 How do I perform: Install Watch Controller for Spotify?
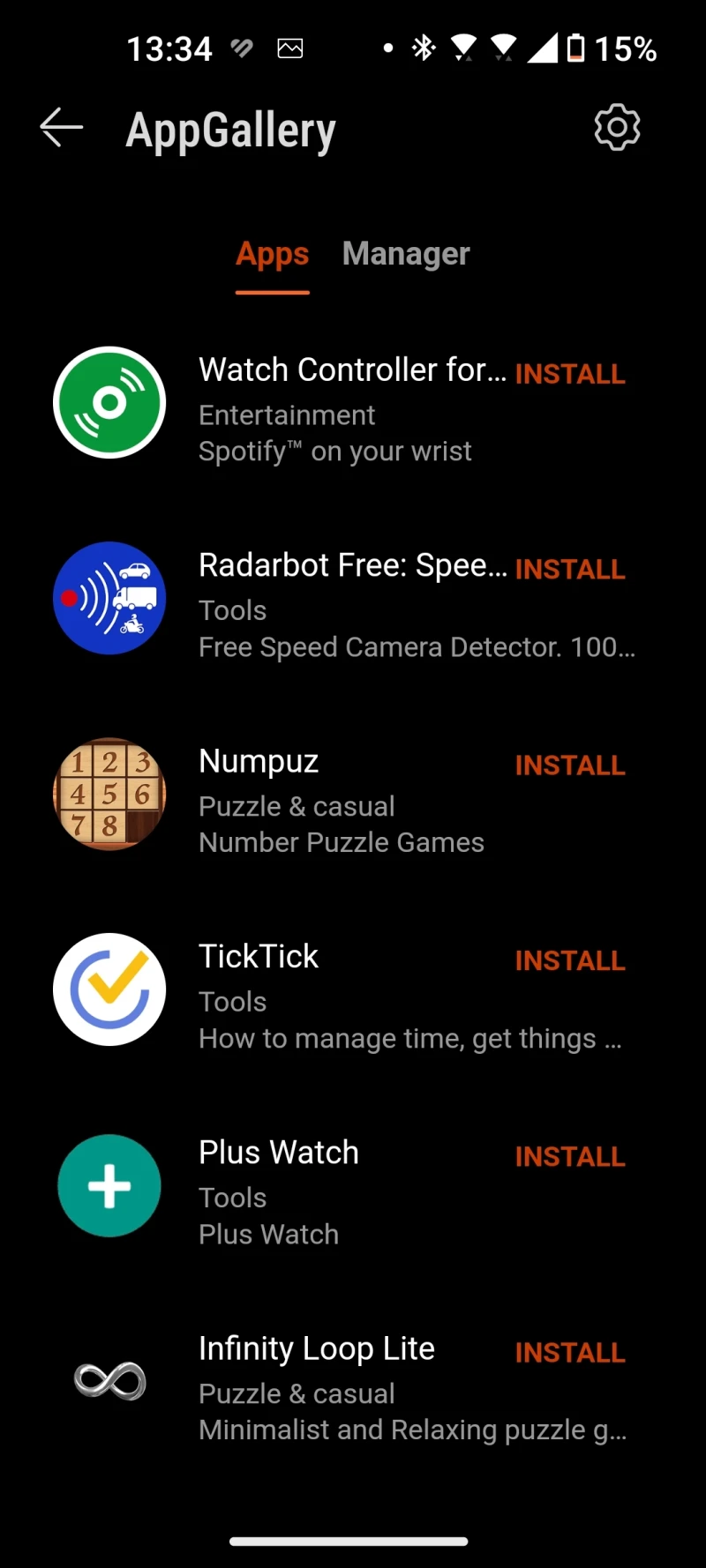[570, 374]
